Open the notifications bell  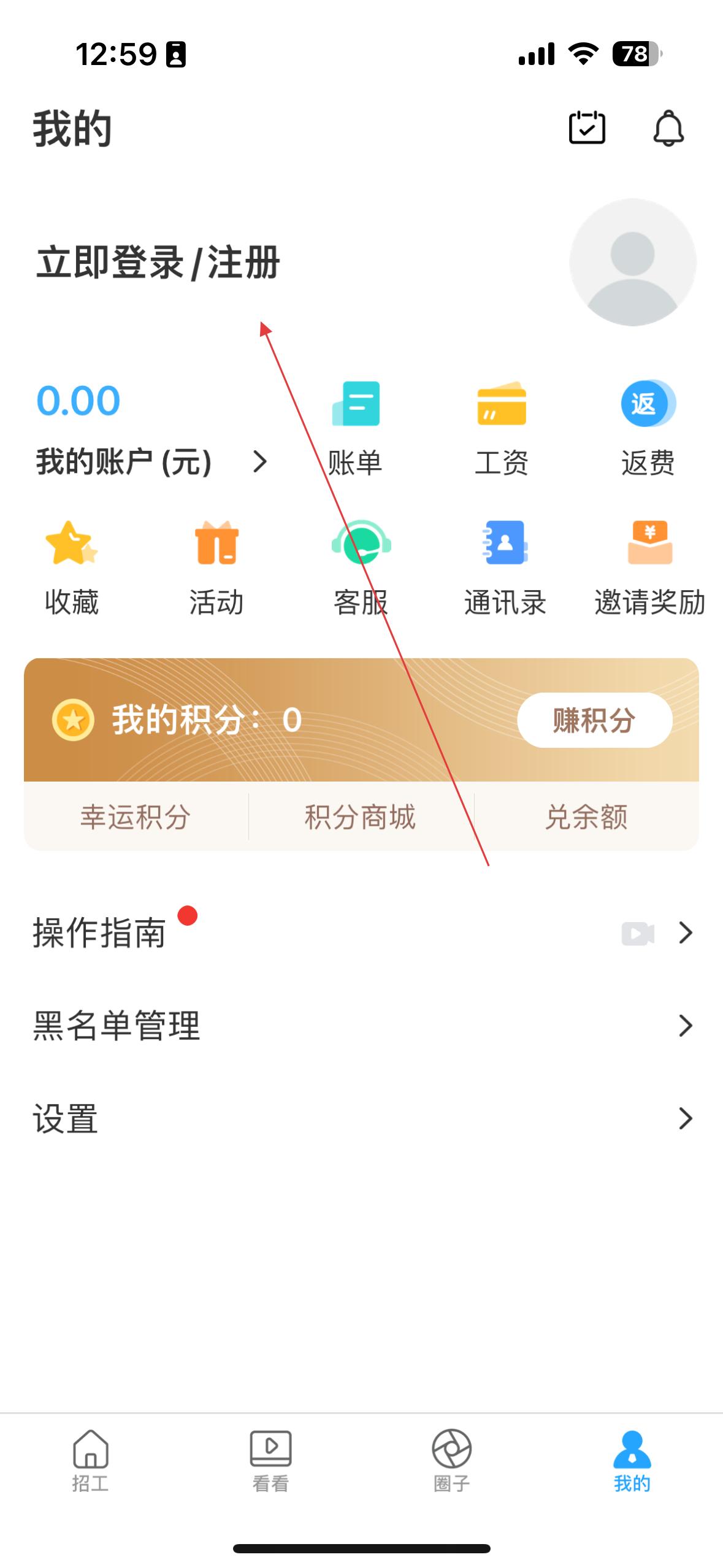click(668, 128)
